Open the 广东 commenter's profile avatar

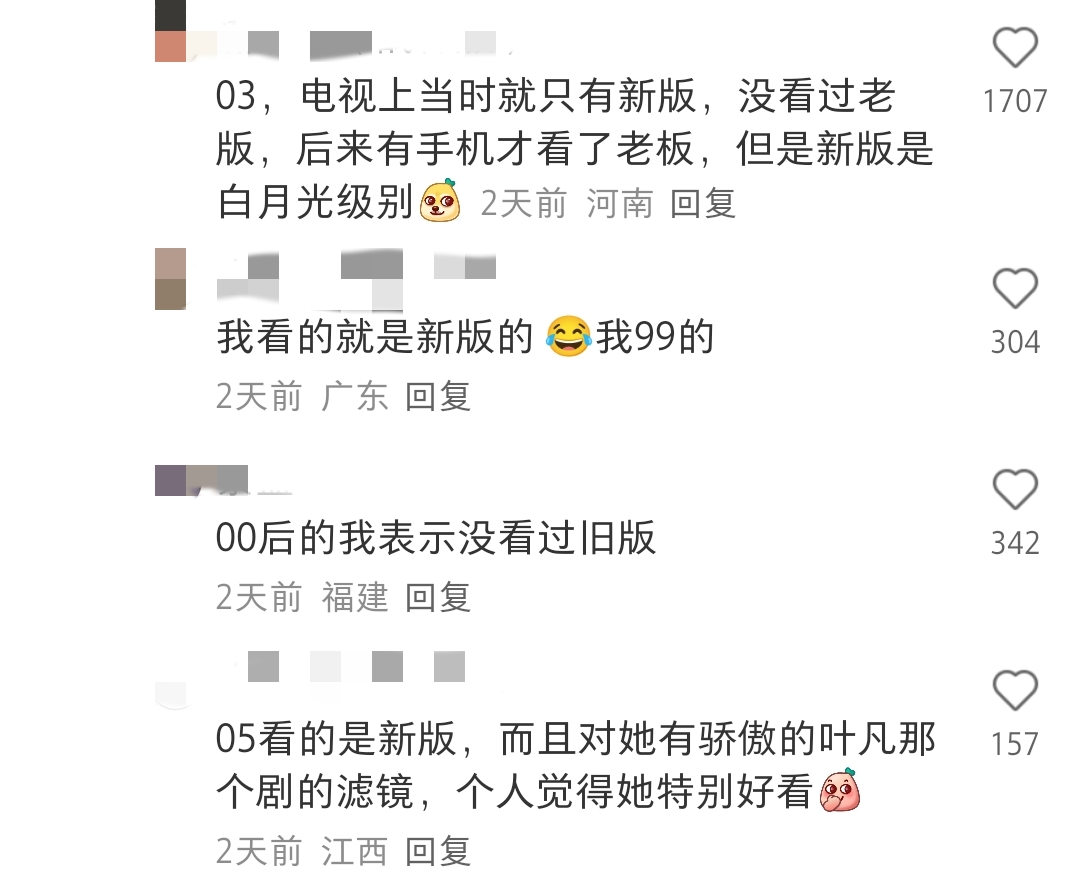tap(171, 279)
